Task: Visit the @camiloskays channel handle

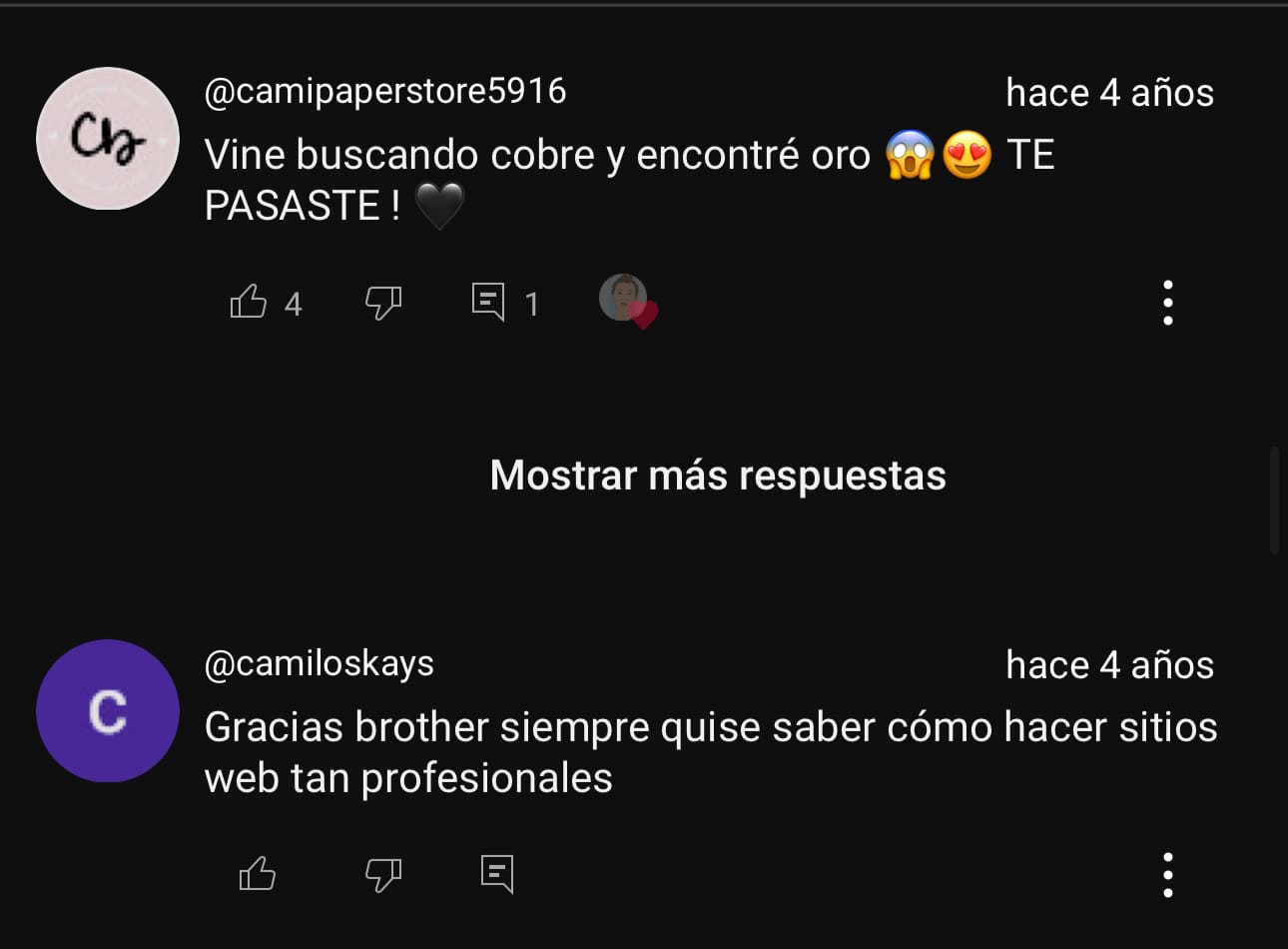Action: (x=320, y=664)
